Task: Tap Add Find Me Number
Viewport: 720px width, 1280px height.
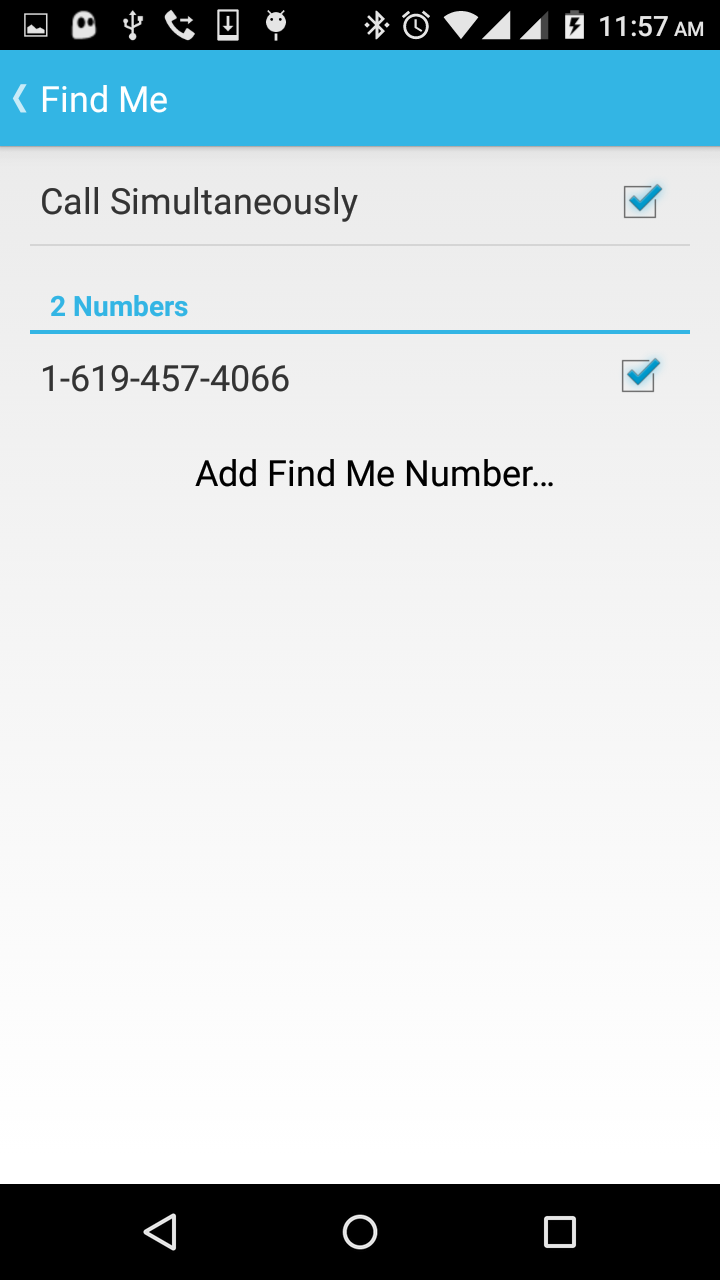Action: coord(373,472)
